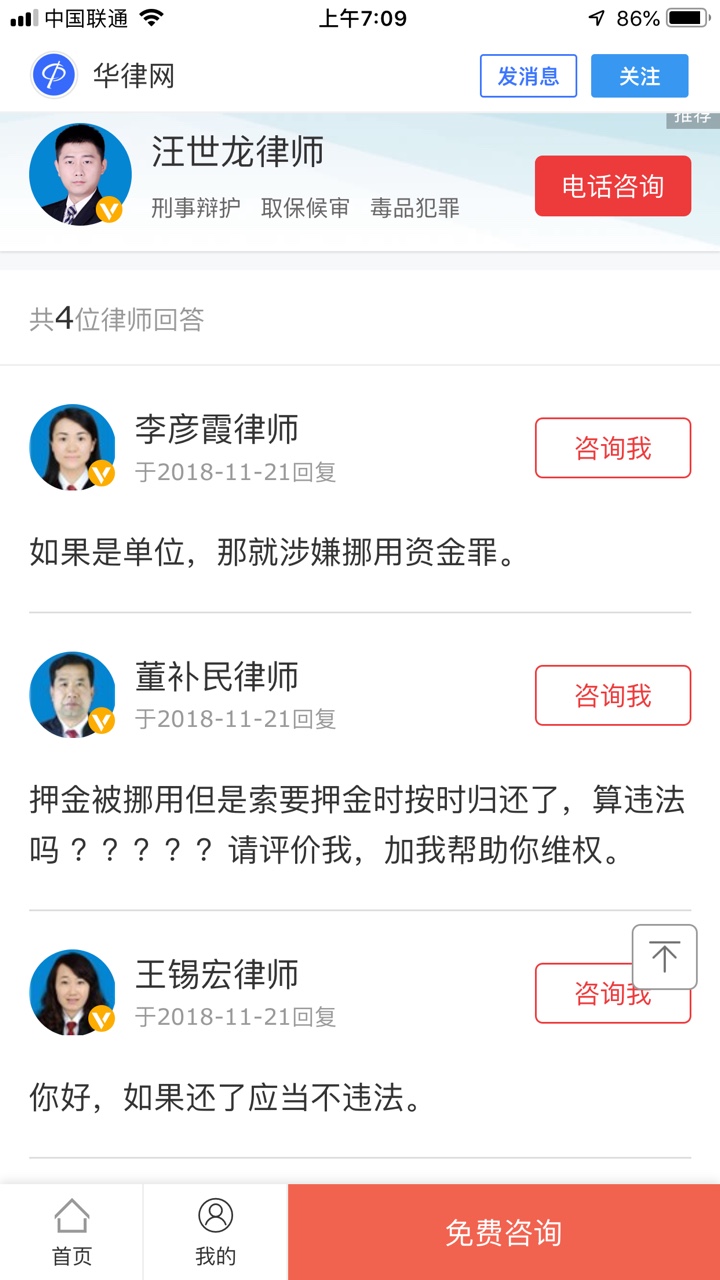Call 汪世龙律师 via 电话咨询
Viewport: 720px width, 1280px height.
tap(612, 186)
